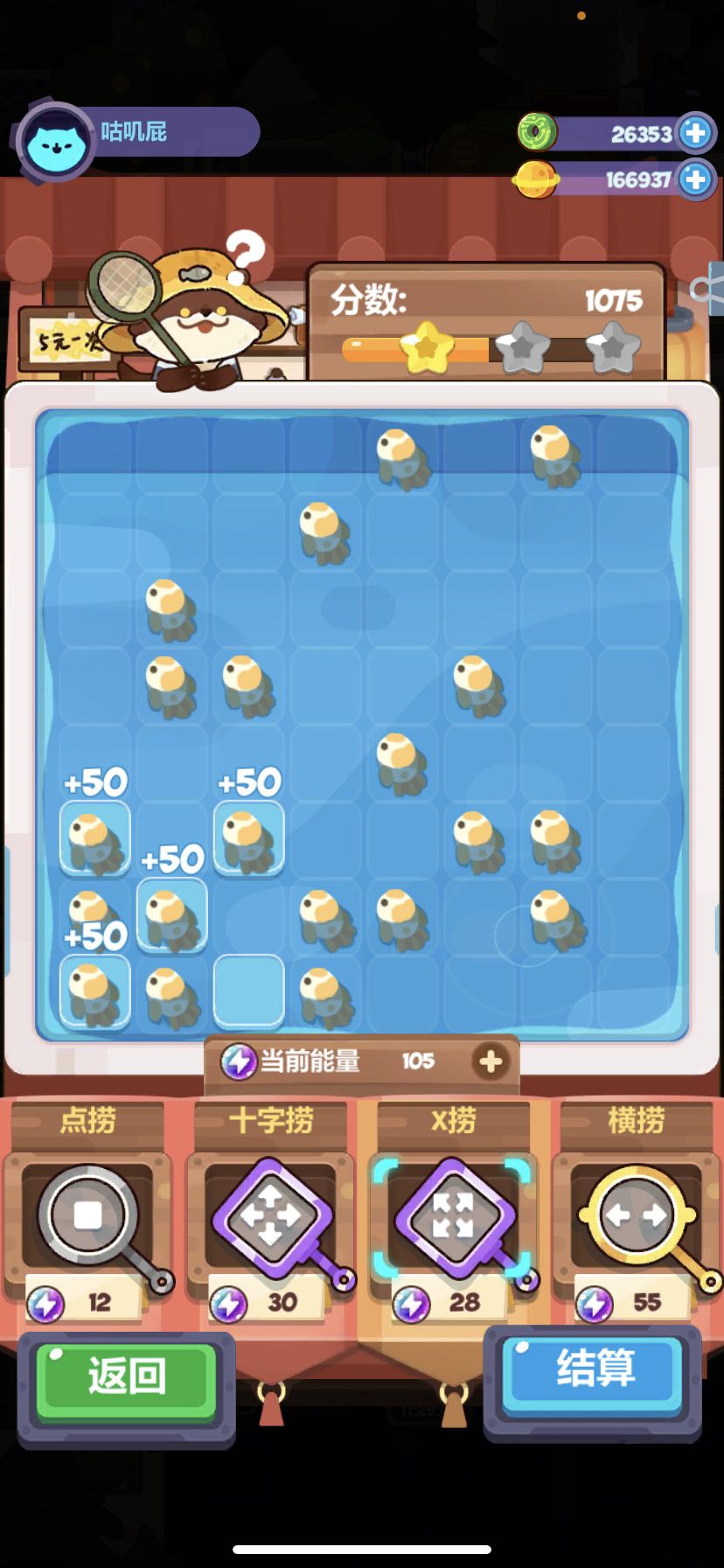The width and height of the screenshot is (724, 1568).
Task: Tap the green donut currency icon
Action: [537, 133]
